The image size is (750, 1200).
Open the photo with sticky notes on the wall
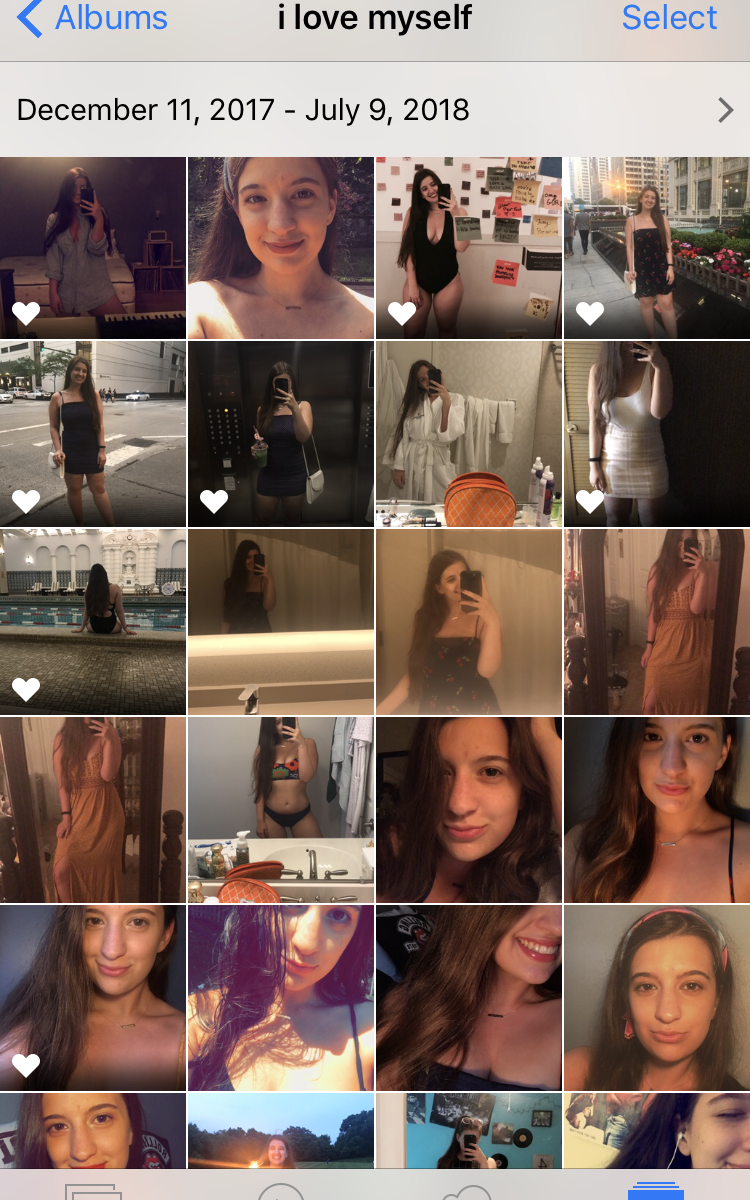pos(468,247)
